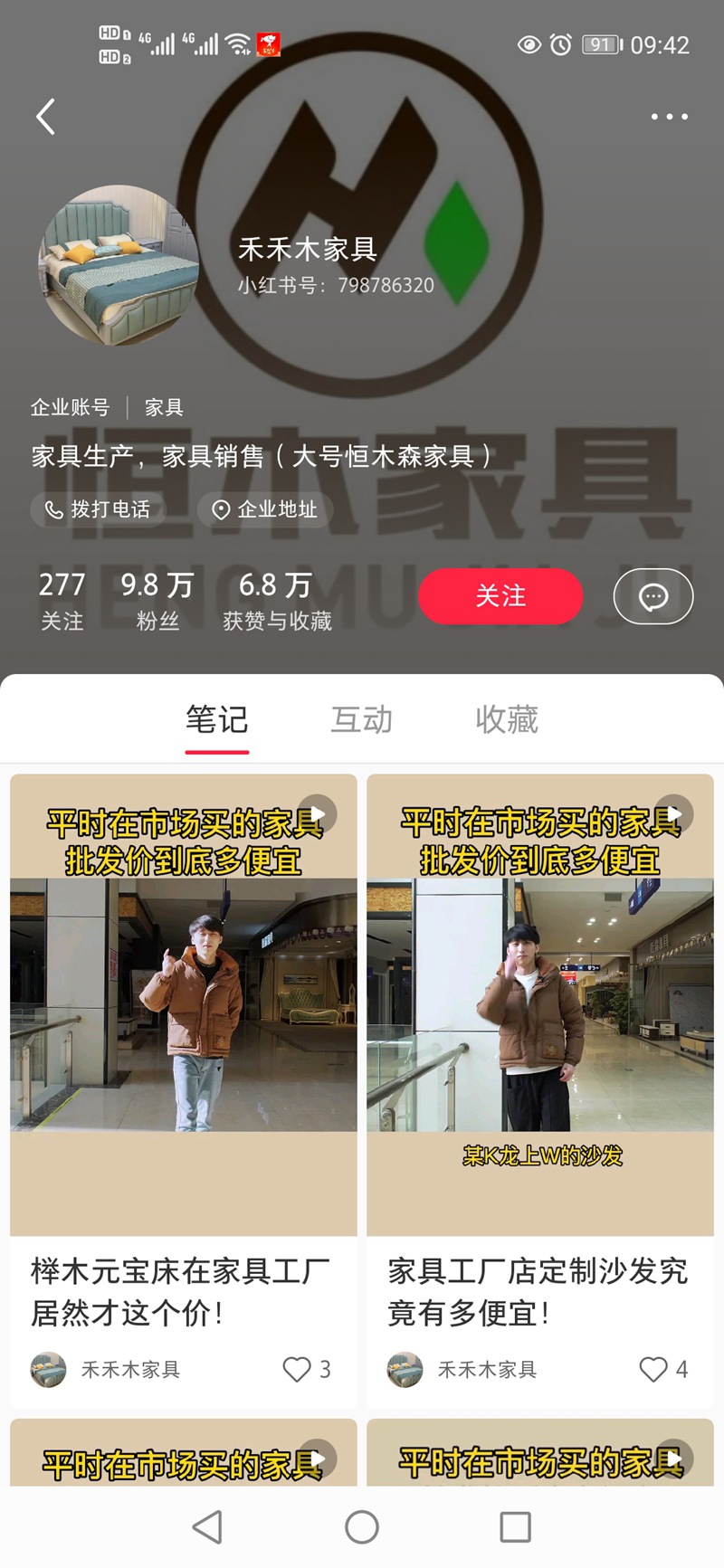The image size is (724, 1568).
Task: Open the system recent apps button
Action: [x=516, y=1527]
